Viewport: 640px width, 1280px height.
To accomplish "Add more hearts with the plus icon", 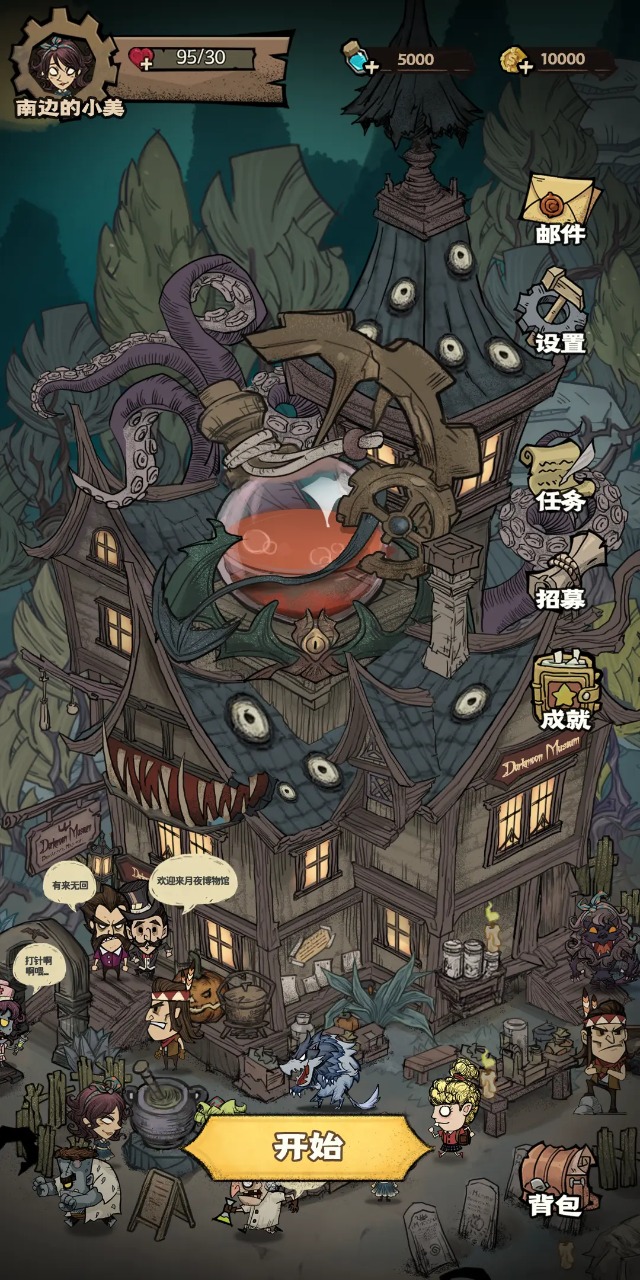I will [146, 64].
